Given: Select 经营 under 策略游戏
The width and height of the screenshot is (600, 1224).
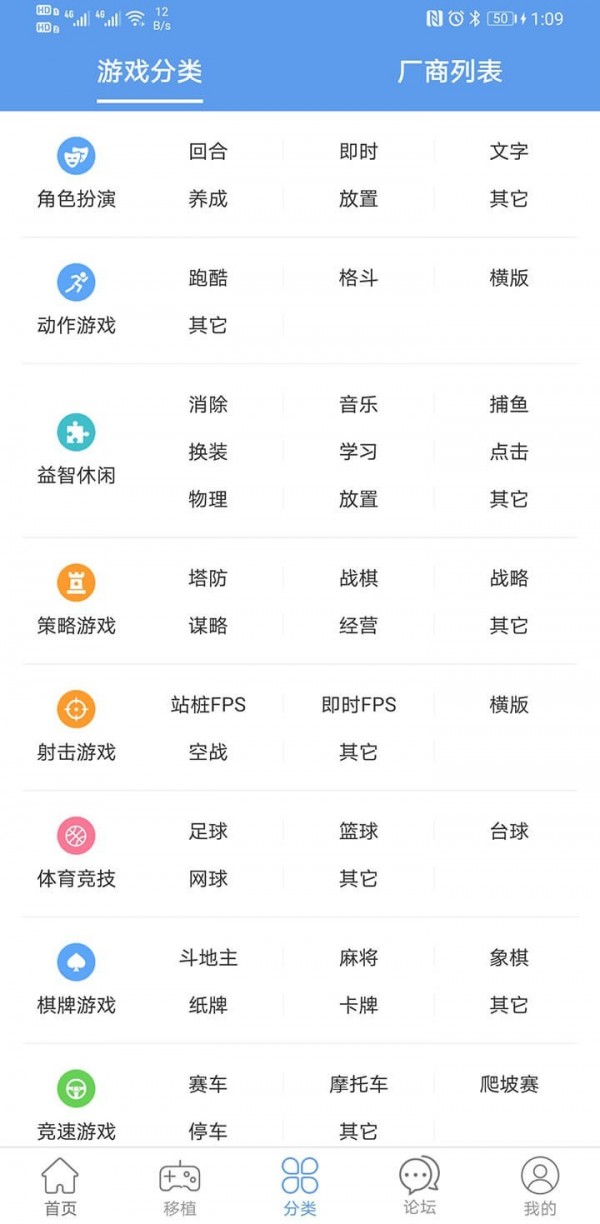Looking at the screenshot, I should [358, 626].
